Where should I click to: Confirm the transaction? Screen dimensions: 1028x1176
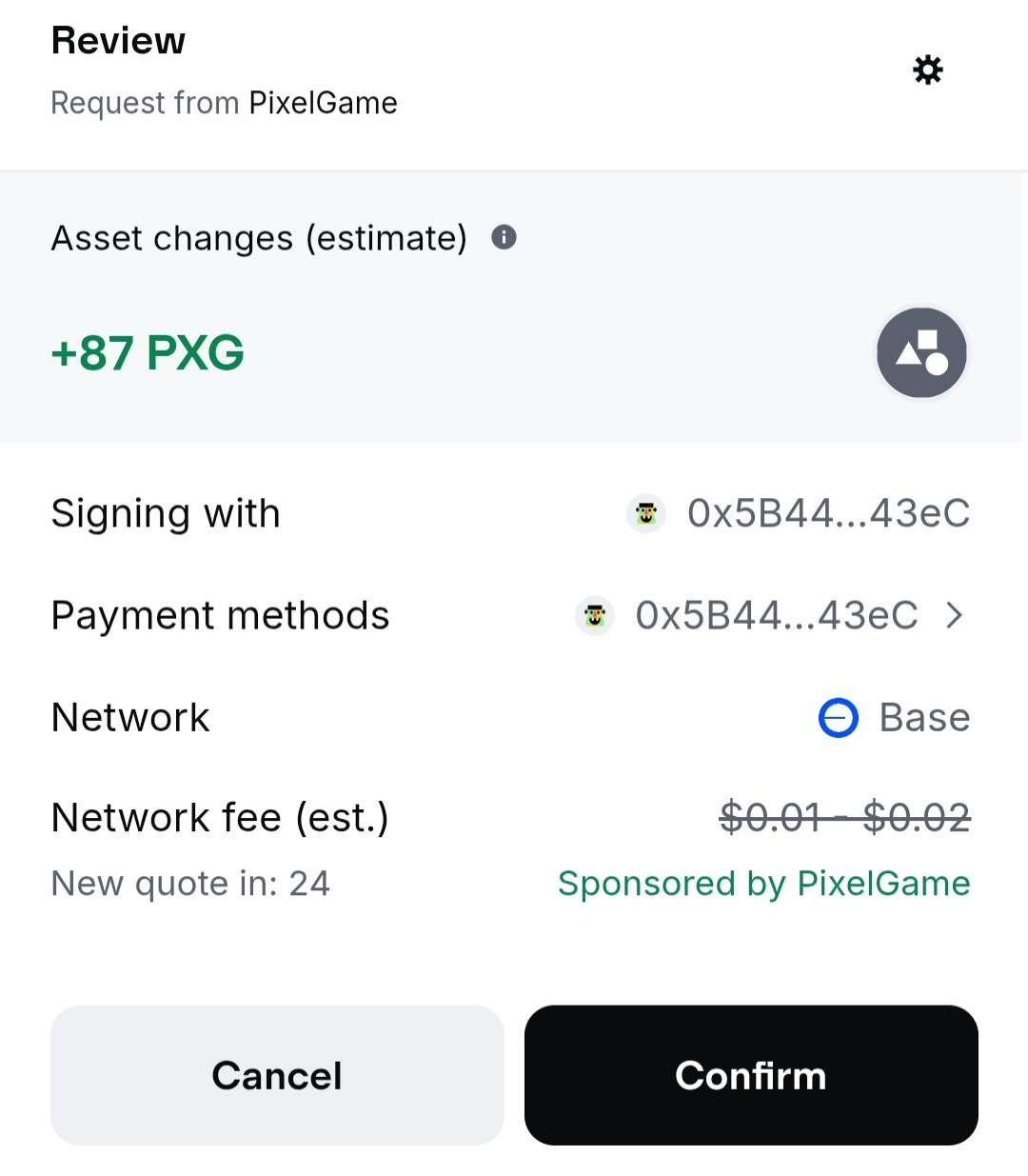(751, 1075)
